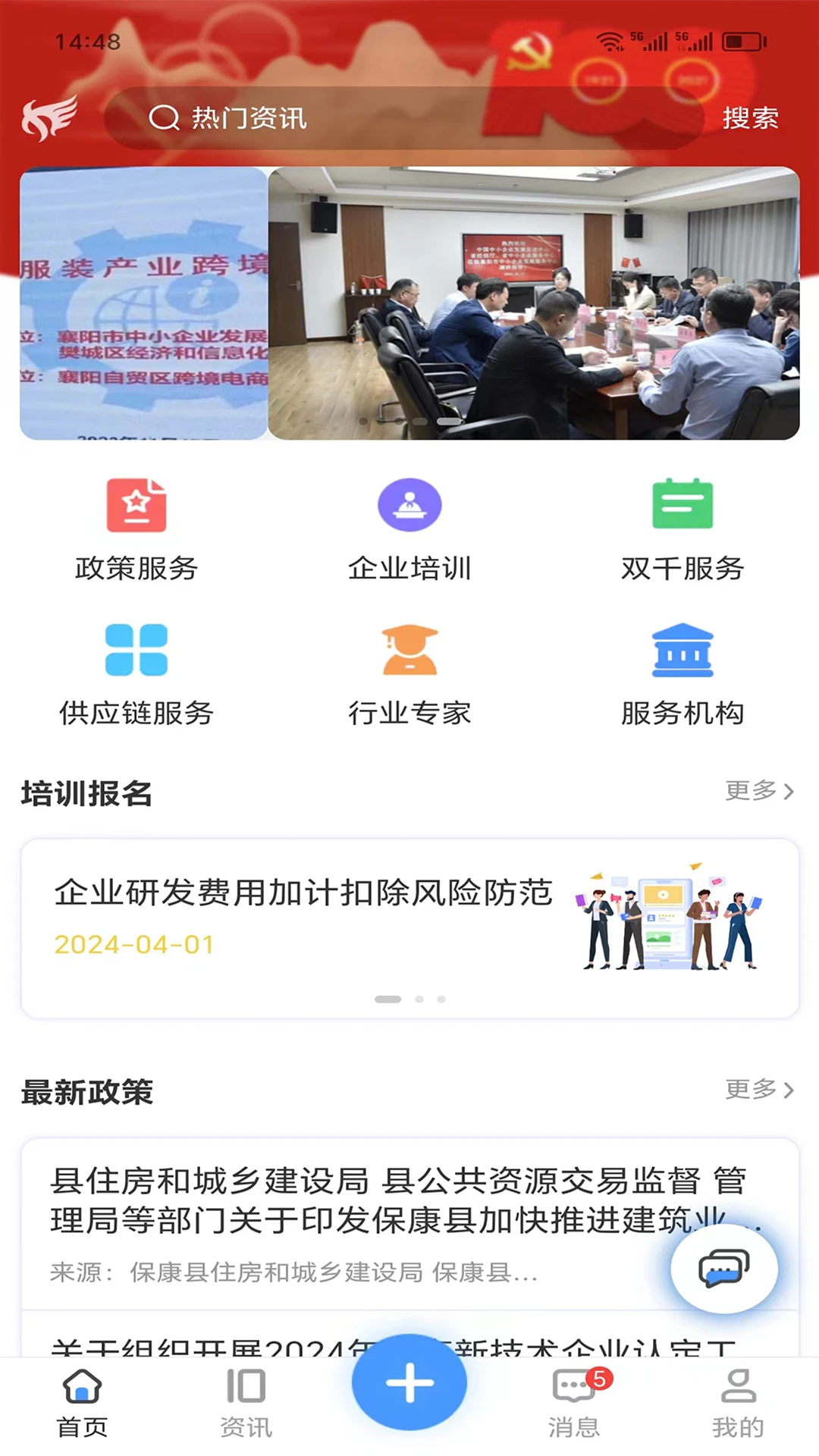
Task: Tap the 供应链服务 icon
Action: tap(135, 671)
